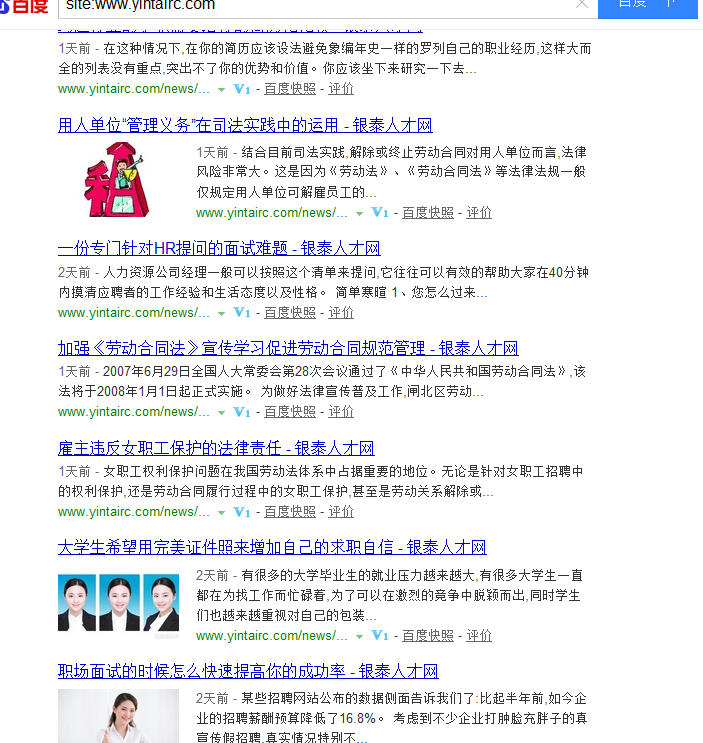Tap the search box containing site:www.yintairc.com

(300, 5)
